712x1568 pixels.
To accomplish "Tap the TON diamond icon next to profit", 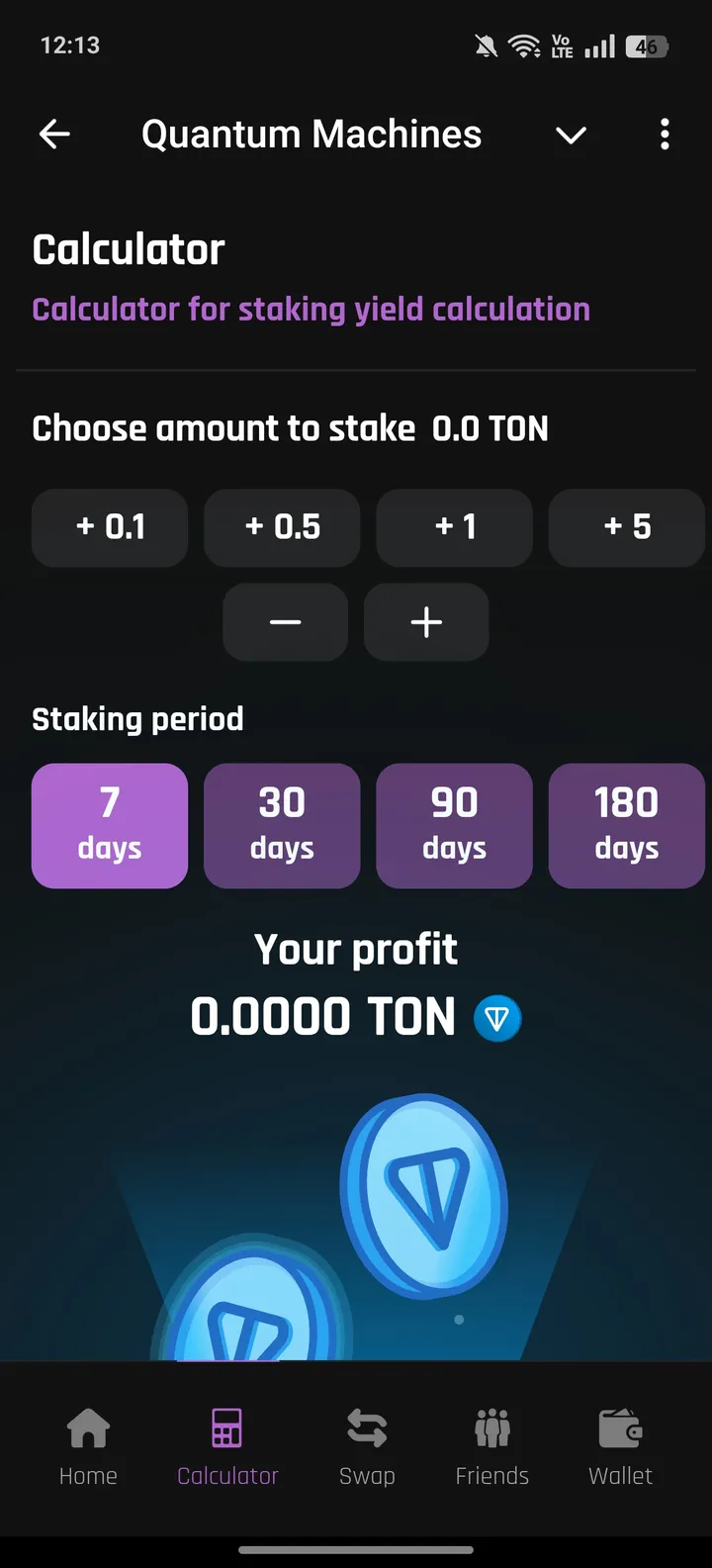I will [497, 1017].
